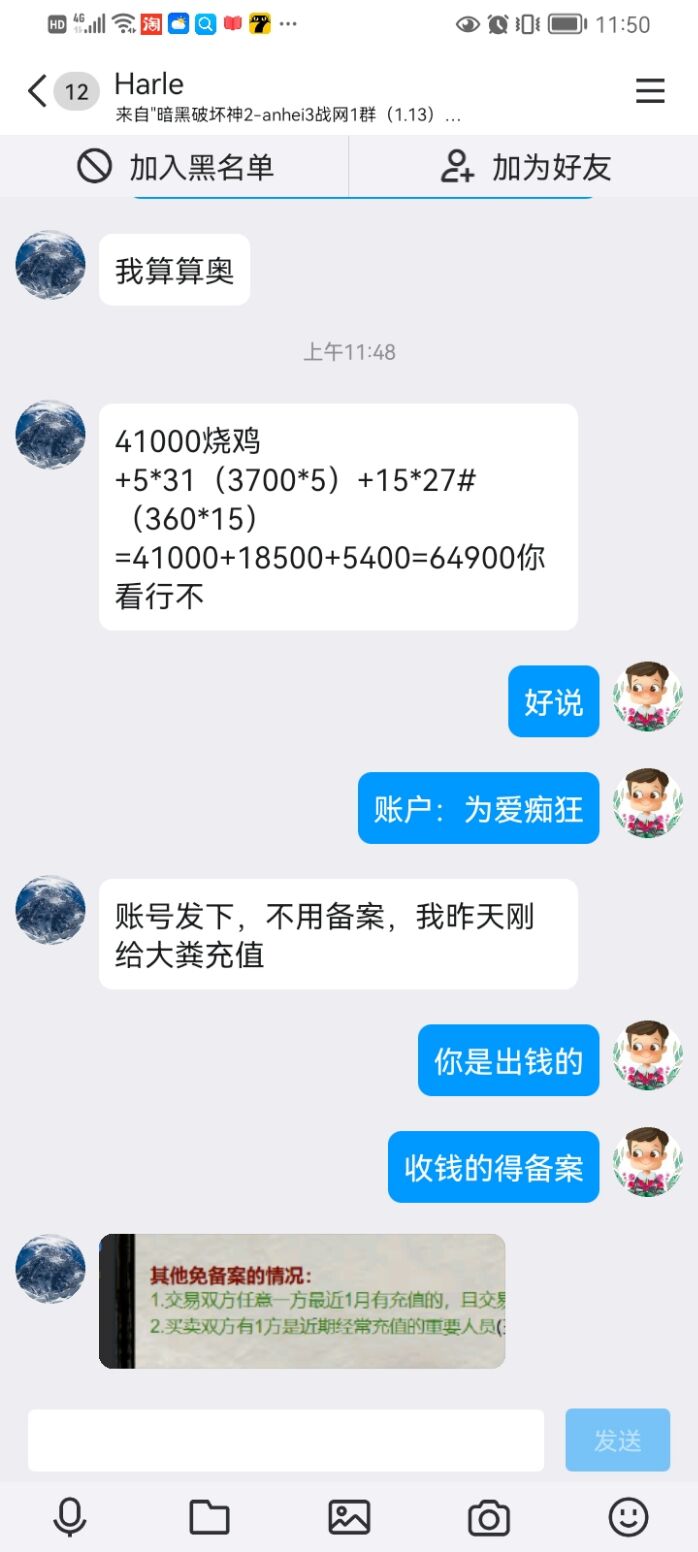Pick a photo from the gallery
Image resolution: width=698 pixels, height=1552 pixels.
click(349, 1517)
